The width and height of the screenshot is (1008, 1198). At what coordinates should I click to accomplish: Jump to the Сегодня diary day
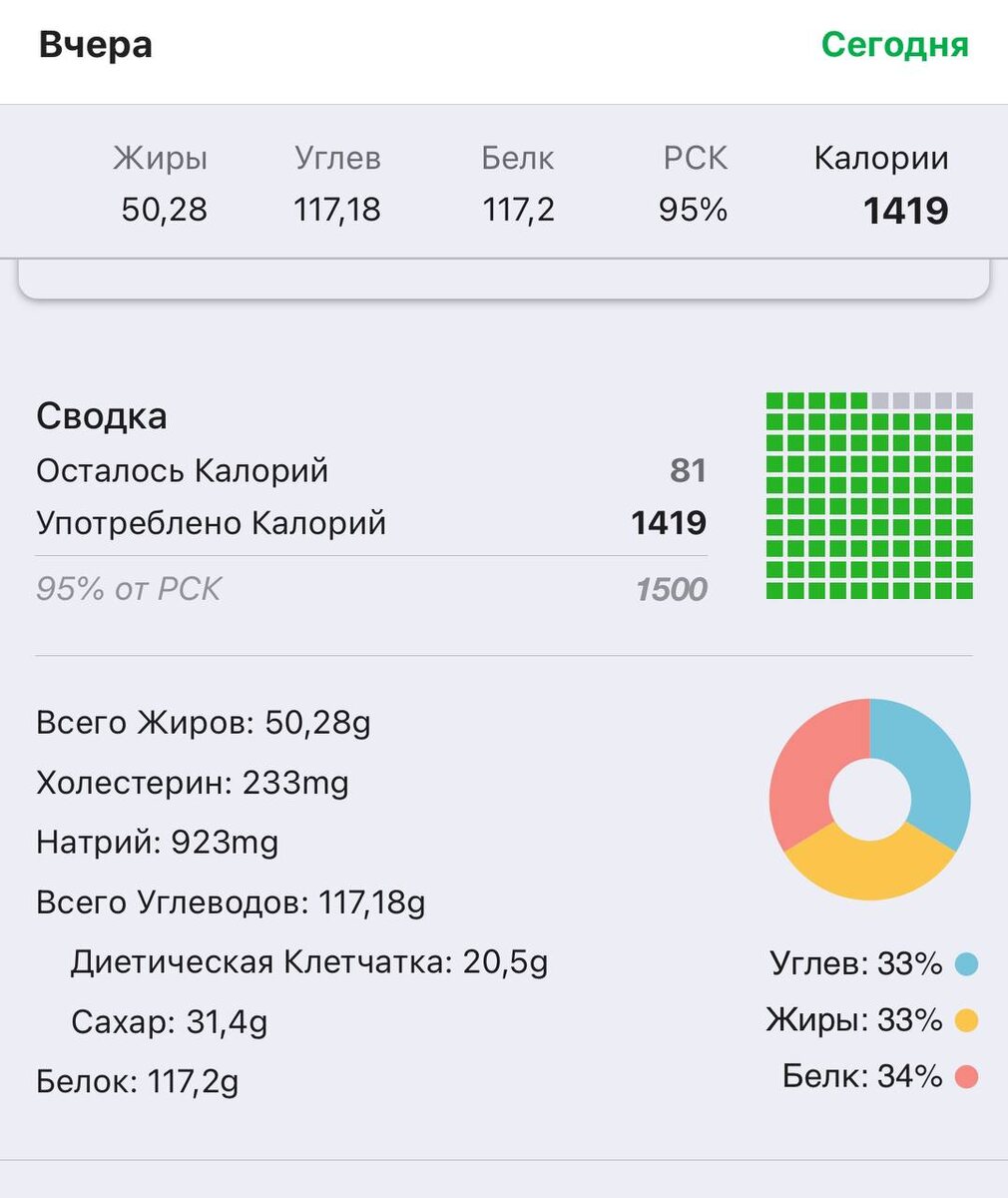pos(894,45)
